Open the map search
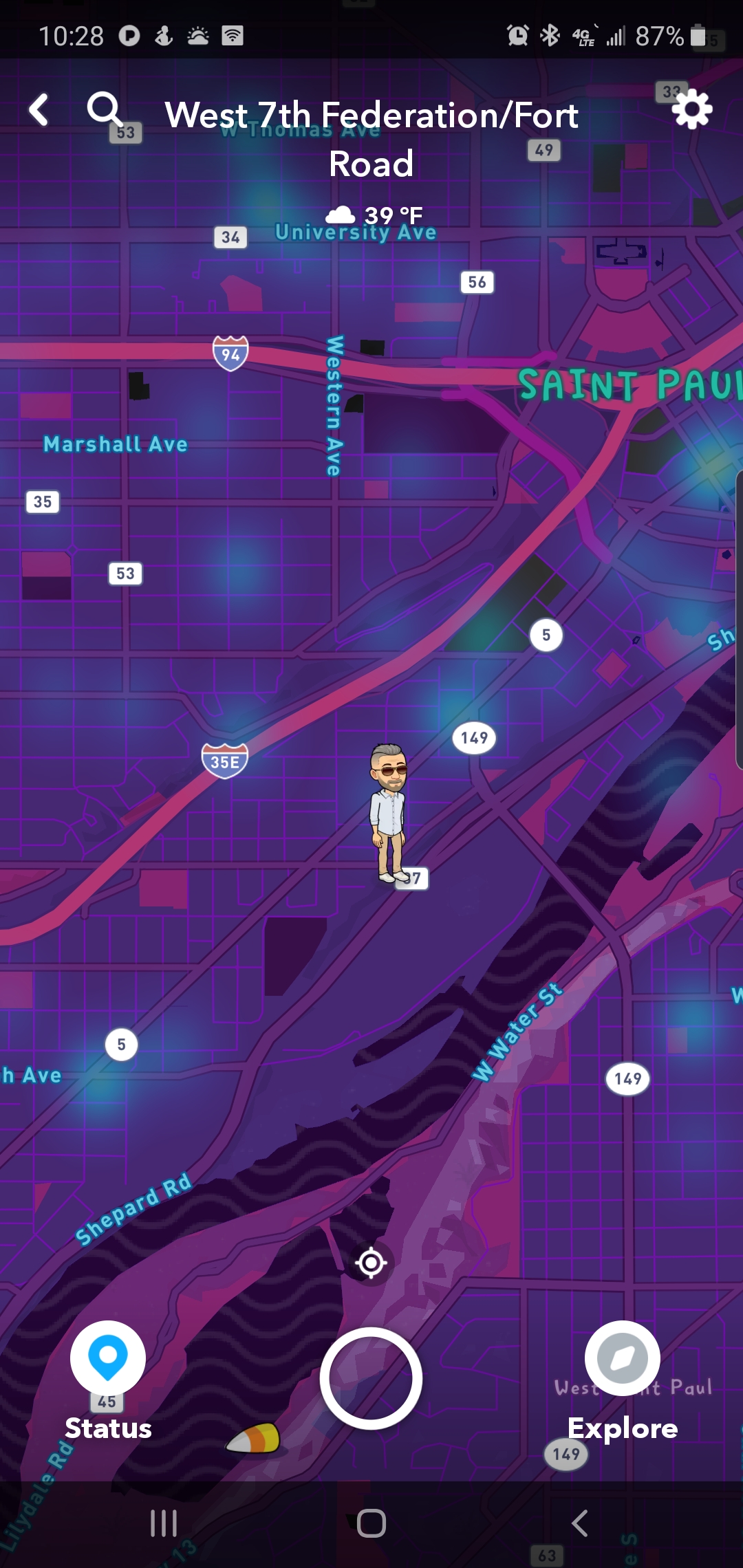Image resolution: width=743 pixels, height=1568 pixels. pos(105,109)
